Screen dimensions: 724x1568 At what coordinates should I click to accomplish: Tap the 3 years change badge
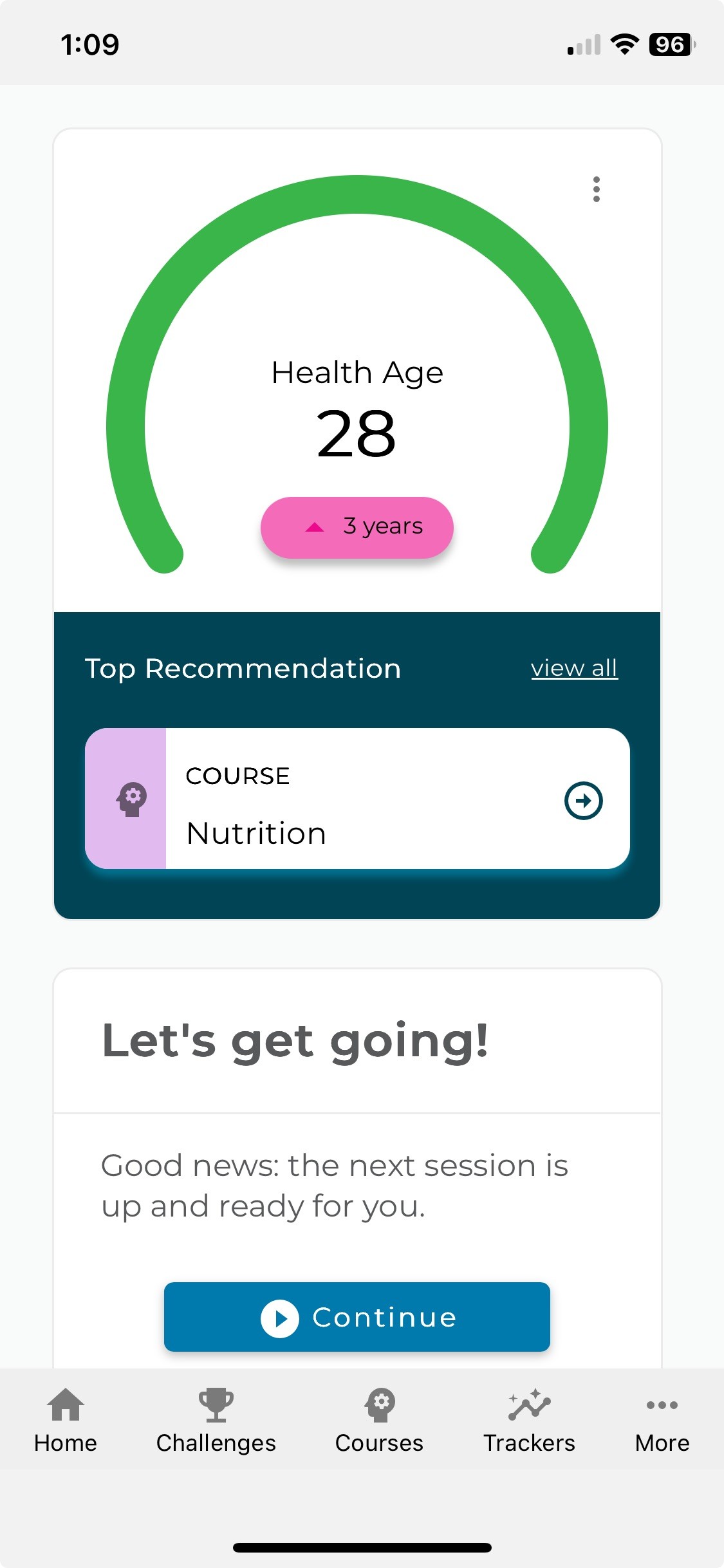pos(357,527)
